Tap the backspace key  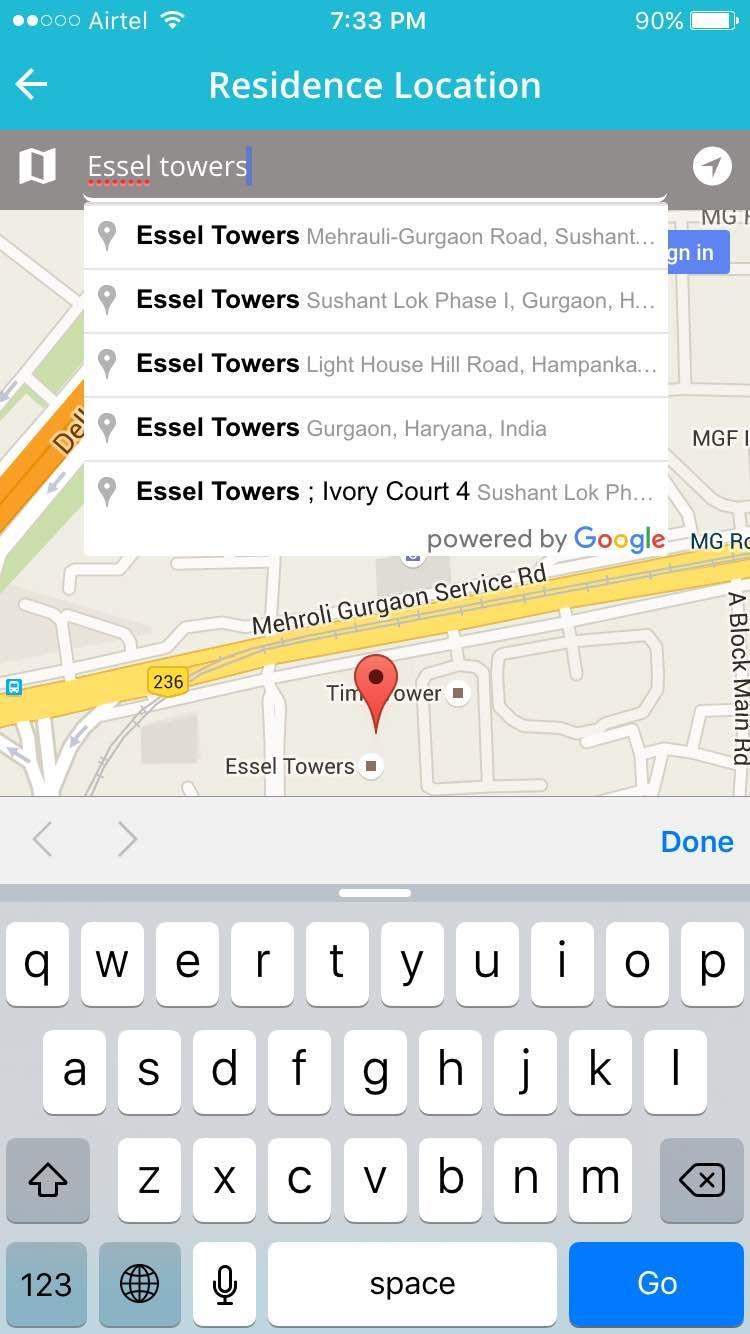point(701,1180)
